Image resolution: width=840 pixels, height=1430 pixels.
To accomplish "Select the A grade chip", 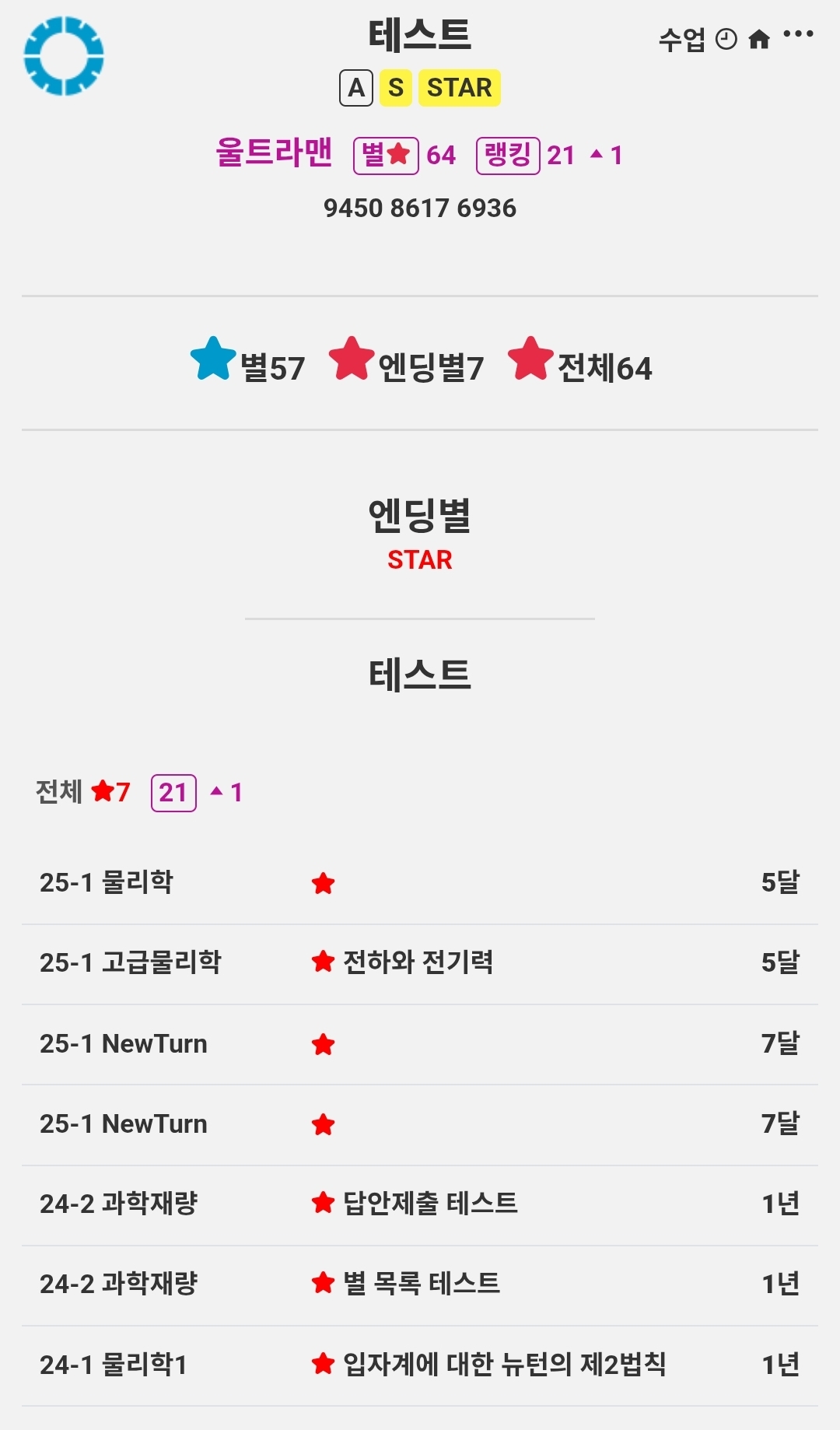I will 356,88.
